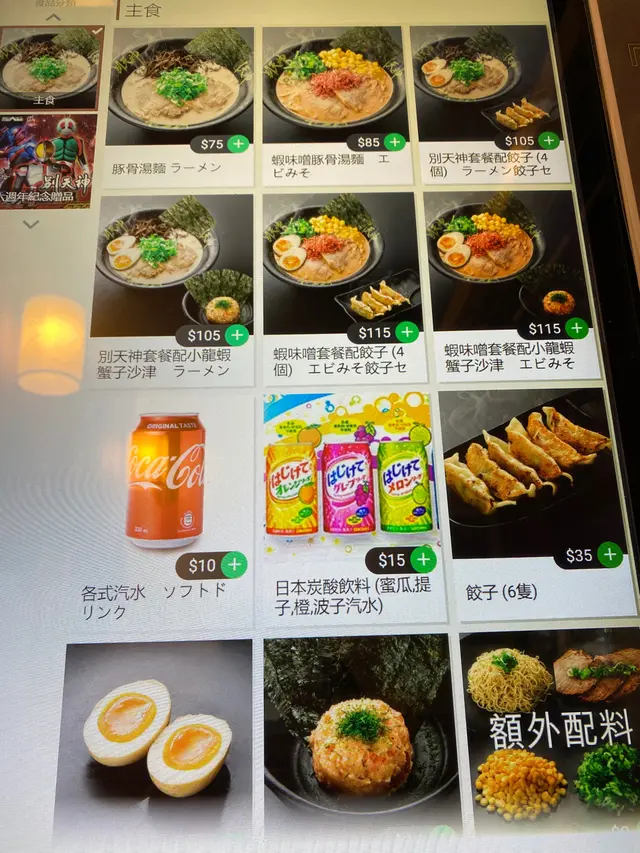Viewport: 640px width, 853px height.
Task: Add 餃子 (6隻) for $35
Action: click(610, 554)
